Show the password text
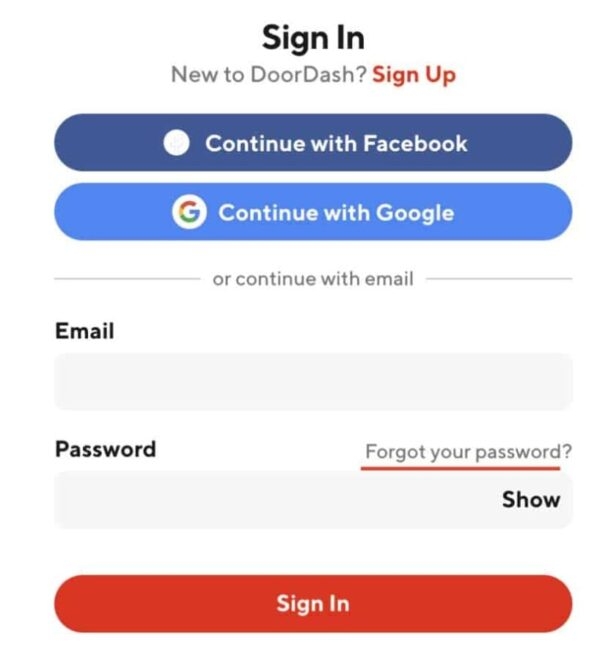Viewport: 600px width, 653px height. pyautogui.click(x=530, y=500)
